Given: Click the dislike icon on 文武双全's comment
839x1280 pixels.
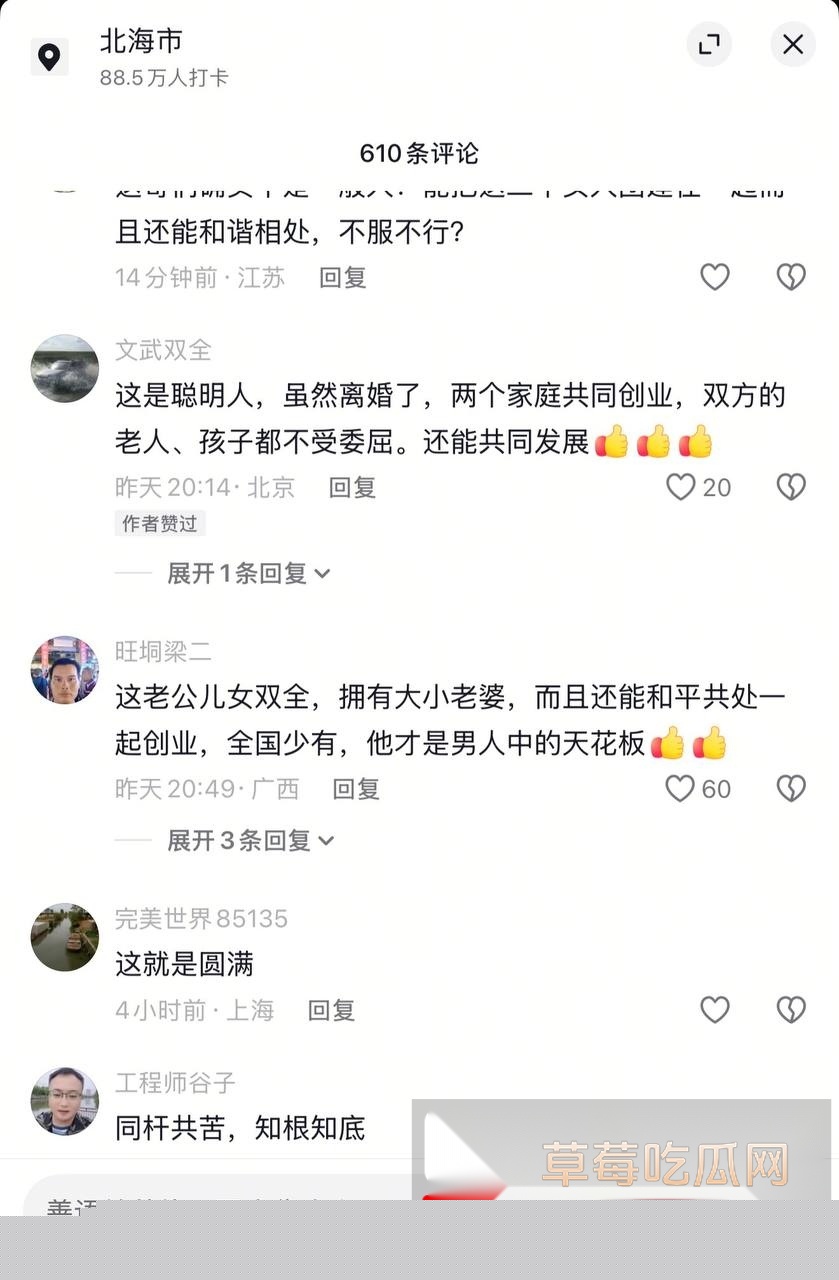Looking at the screenshot, I should coord(790,487).
